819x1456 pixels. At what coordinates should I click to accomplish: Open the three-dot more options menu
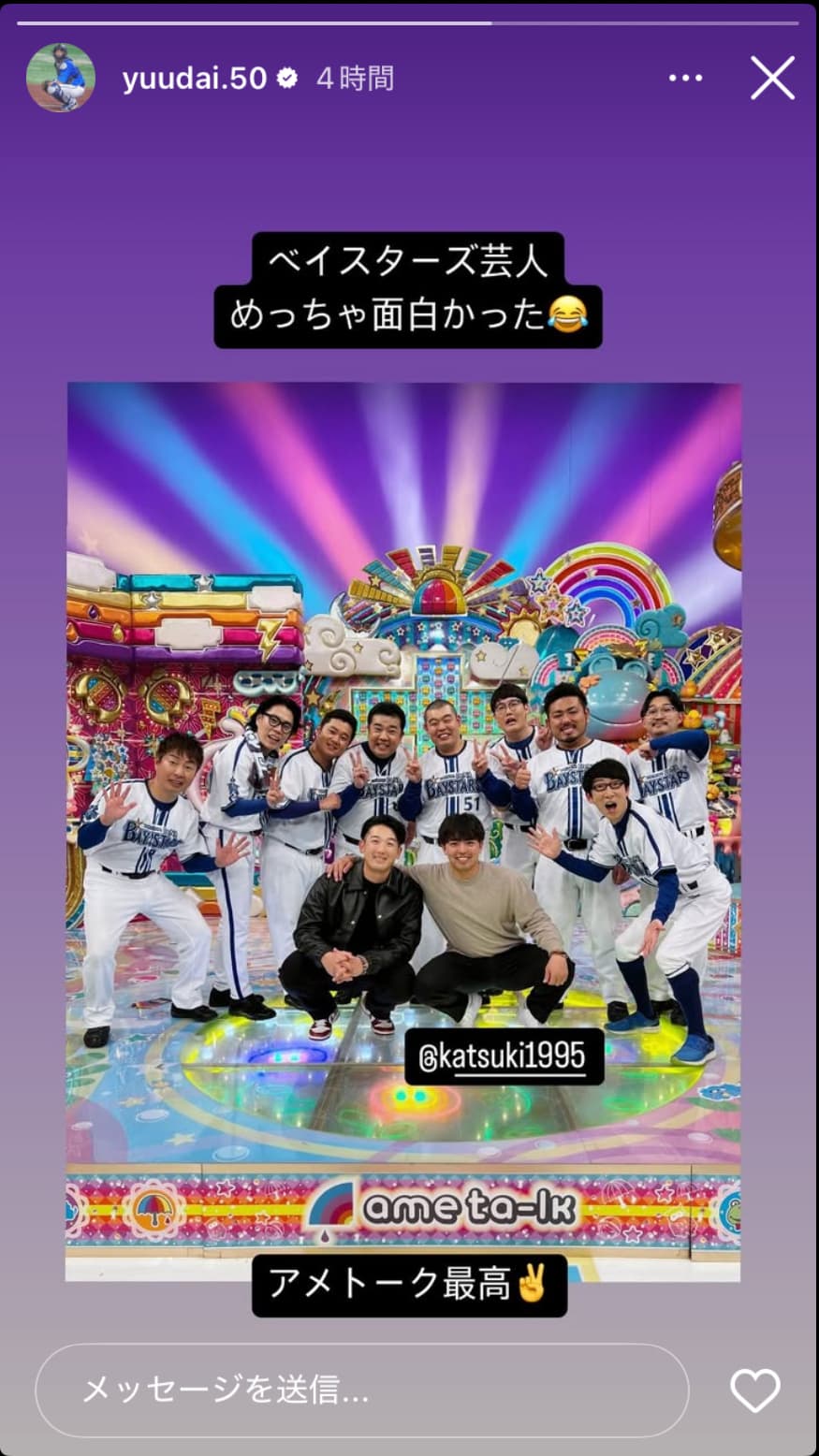[685, 79]
